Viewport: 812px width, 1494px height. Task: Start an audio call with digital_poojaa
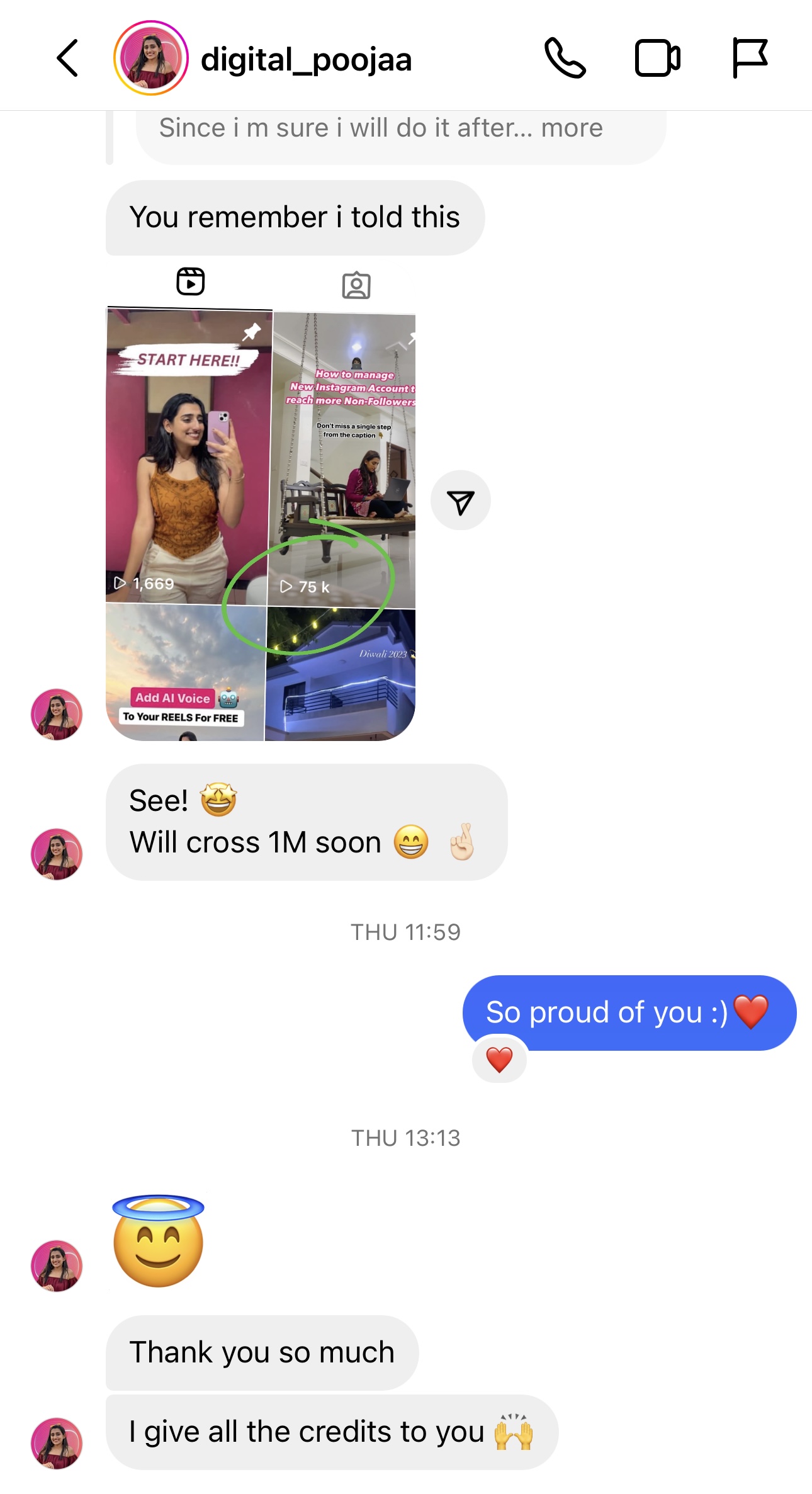[565, 59]
